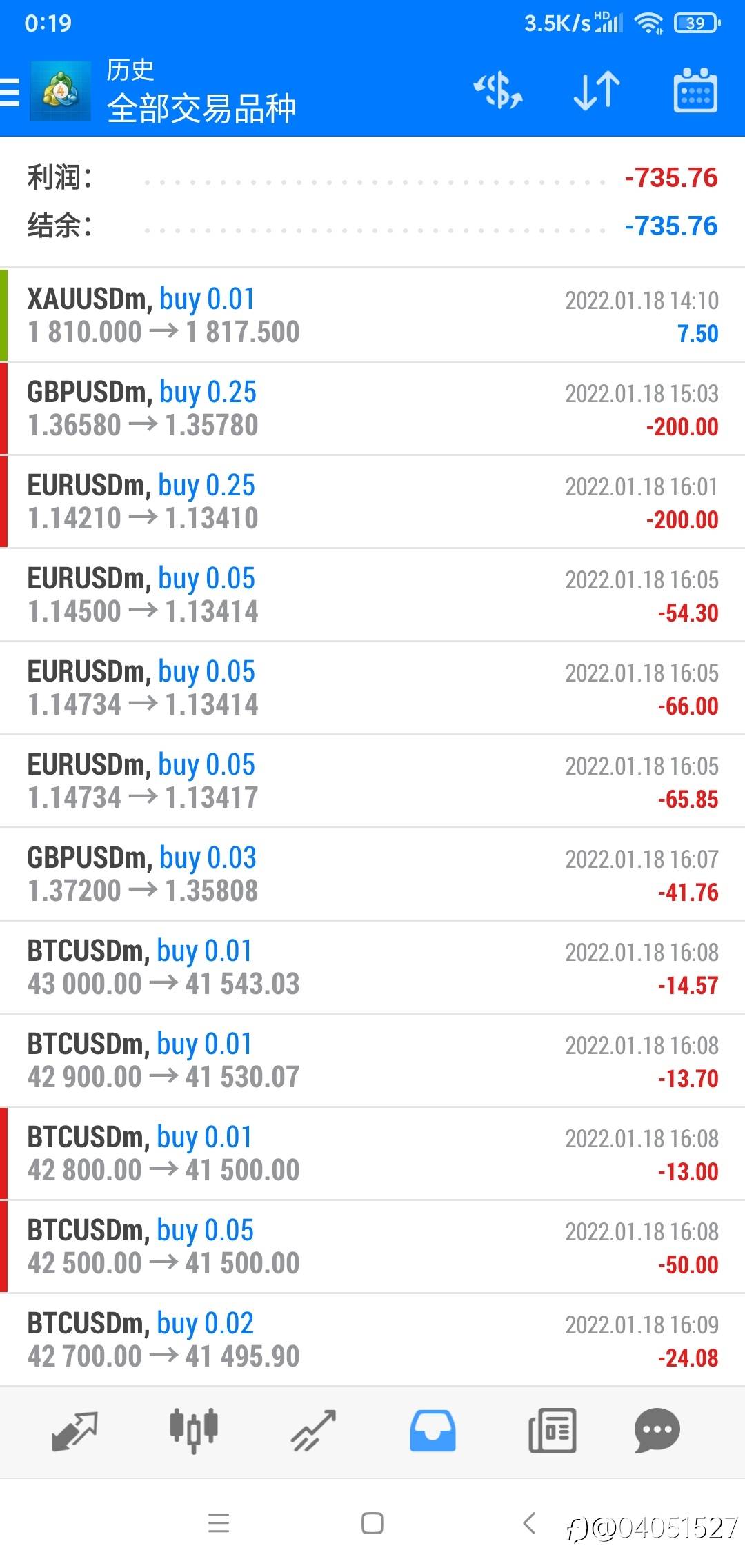Switch to the candlestick chart tab

click(194, 1431)
